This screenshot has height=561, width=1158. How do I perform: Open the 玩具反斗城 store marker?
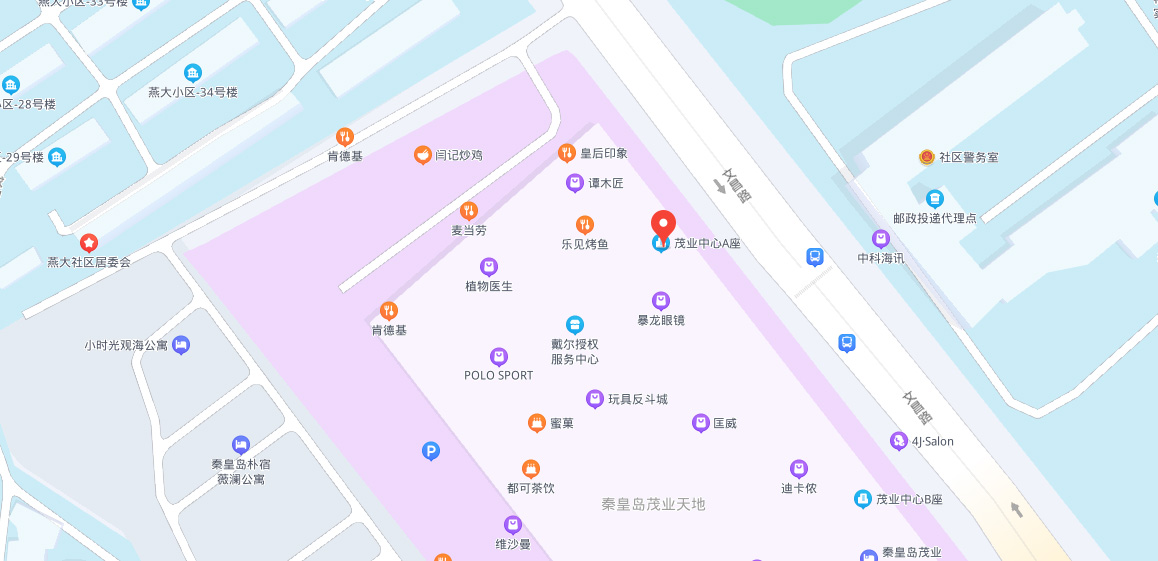click(x=595, y=399)
